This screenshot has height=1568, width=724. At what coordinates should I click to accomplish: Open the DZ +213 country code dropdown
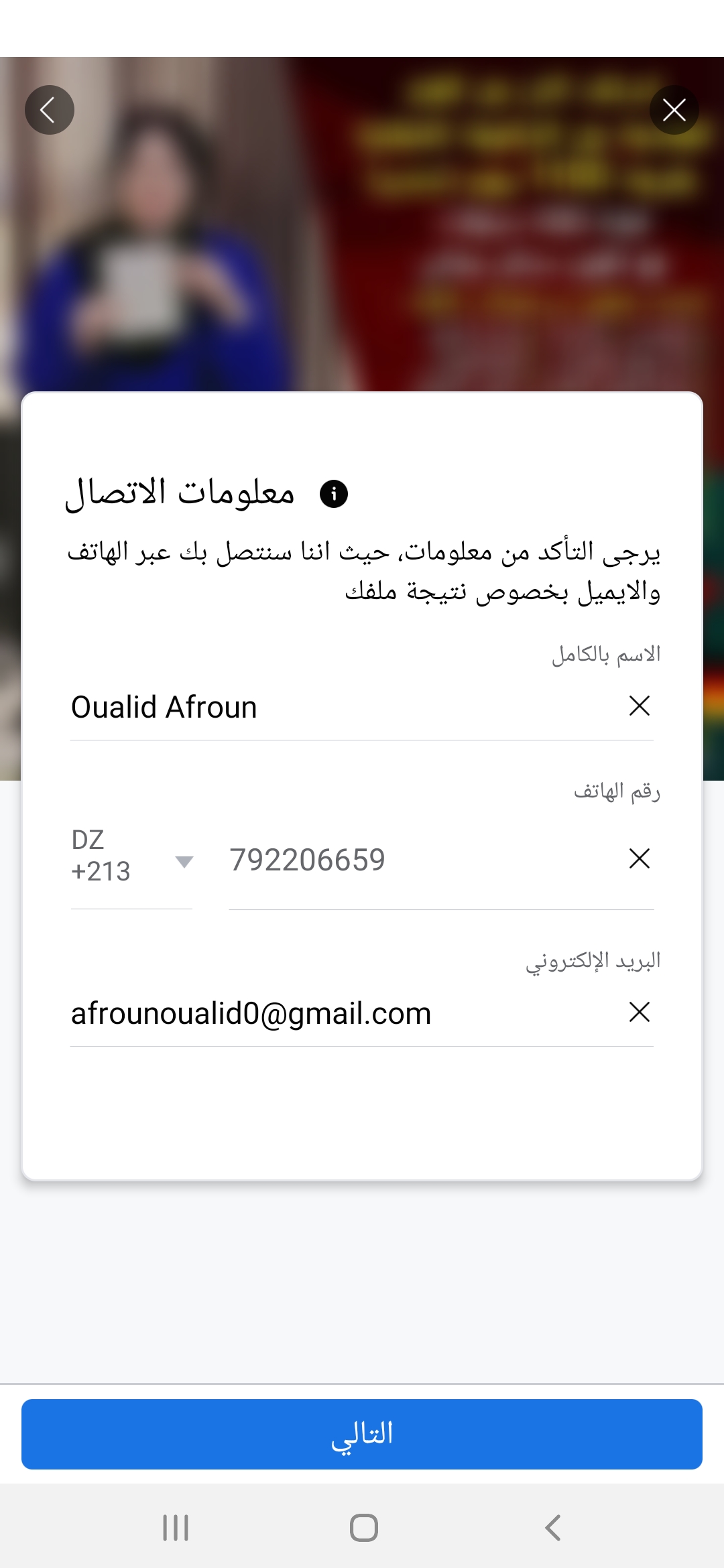point(132,861)
